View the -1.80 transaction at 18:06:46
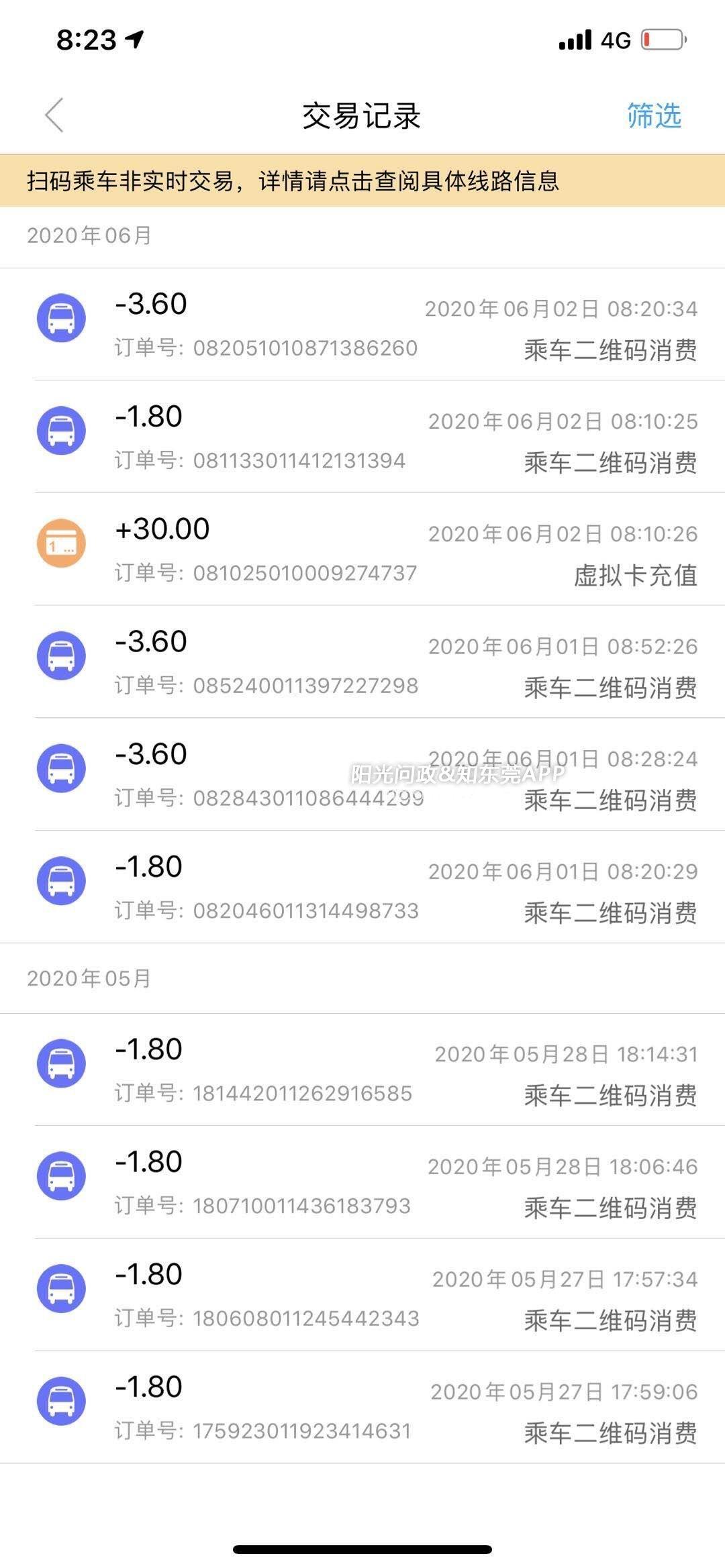 [x=362, y=1182]
